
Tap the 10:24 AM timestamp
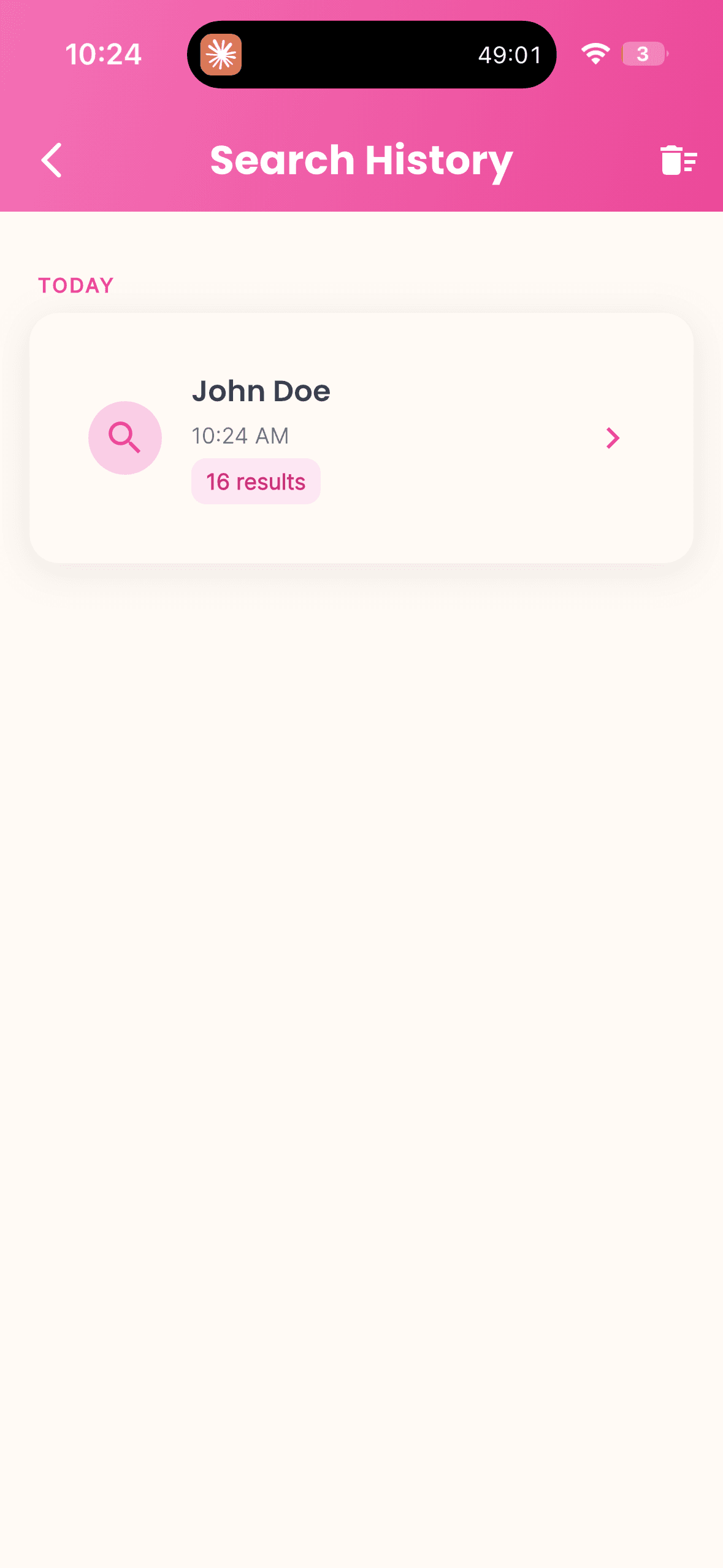(240, 436)
